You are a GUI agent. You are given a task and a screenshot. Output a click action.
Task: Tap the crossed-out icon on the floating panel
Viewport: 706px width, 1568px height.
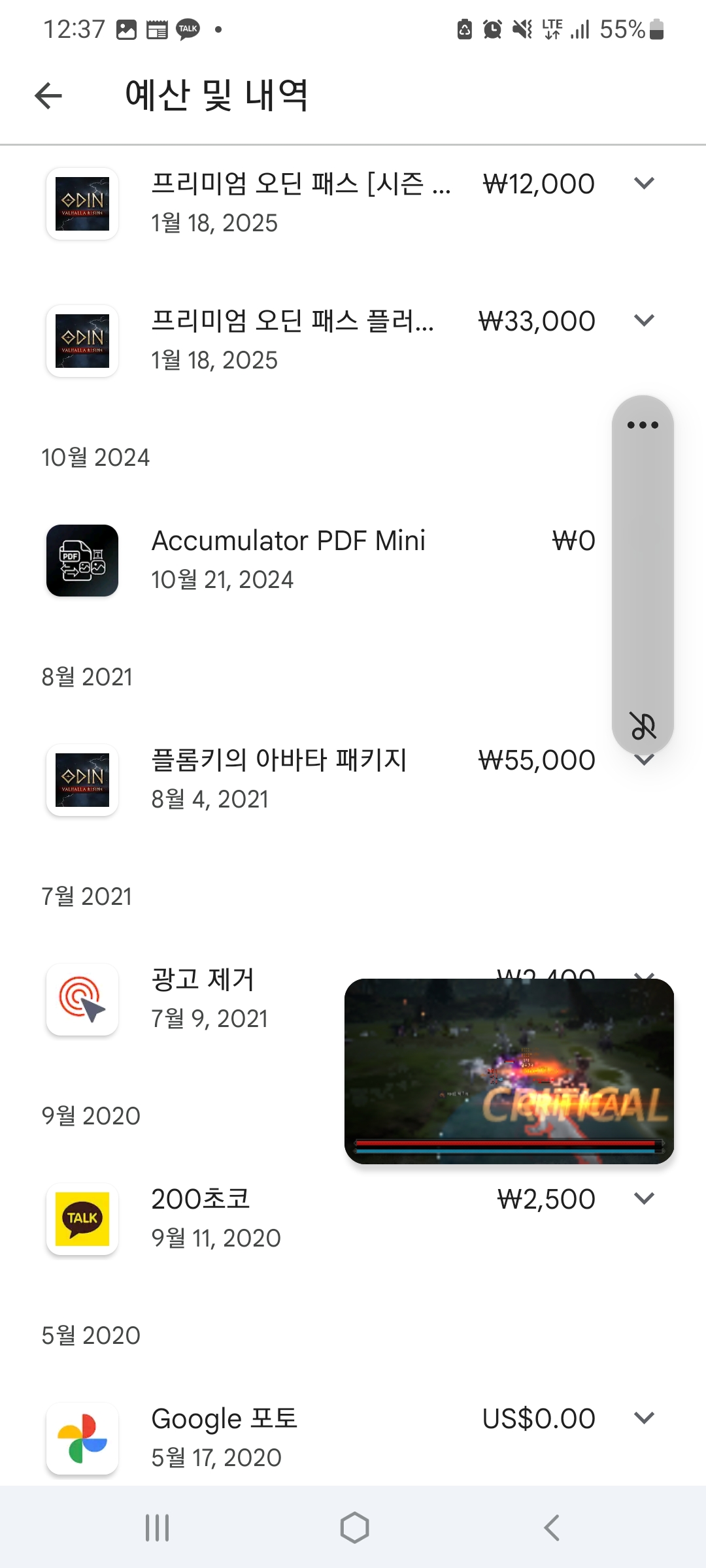coord(643,726)
